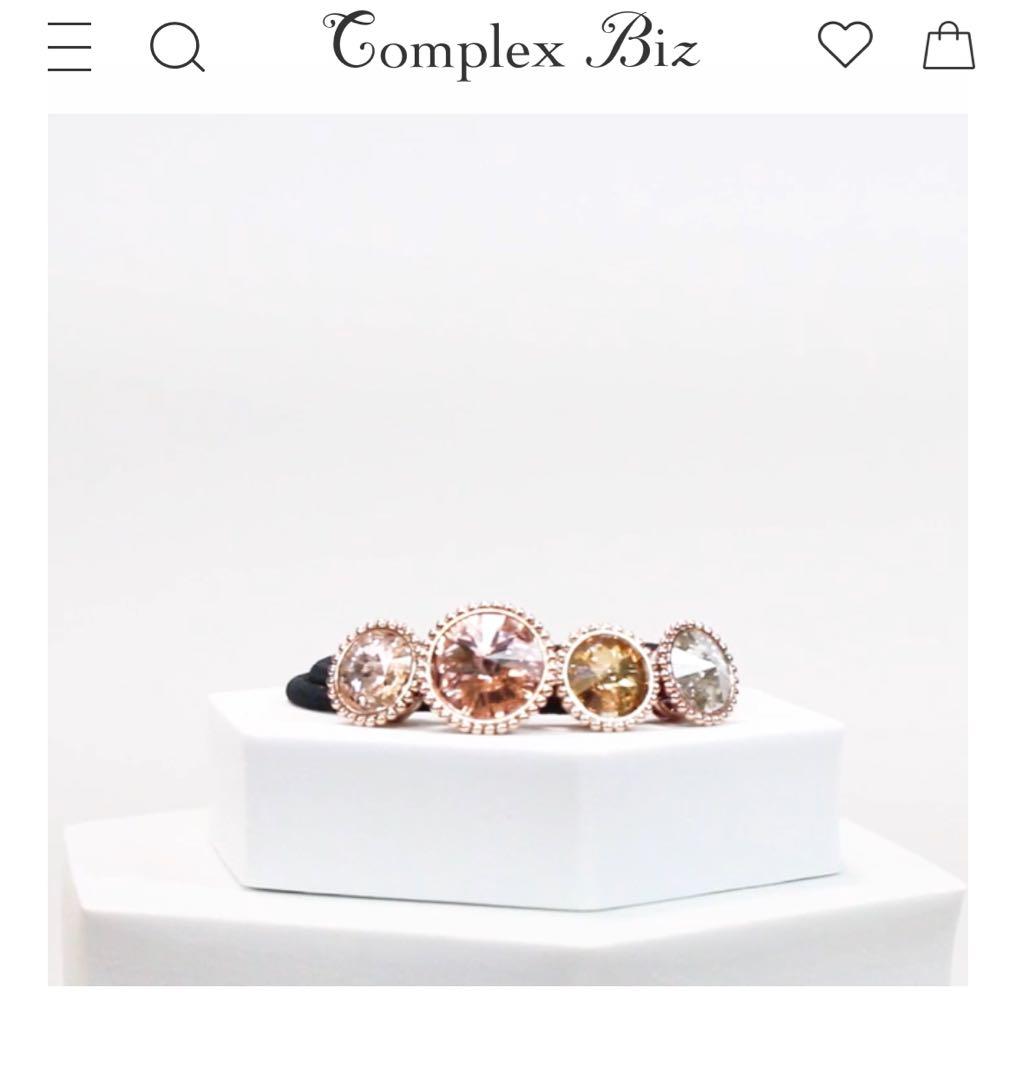Go to homepage via Complex Biz logo

click(510, 45)
